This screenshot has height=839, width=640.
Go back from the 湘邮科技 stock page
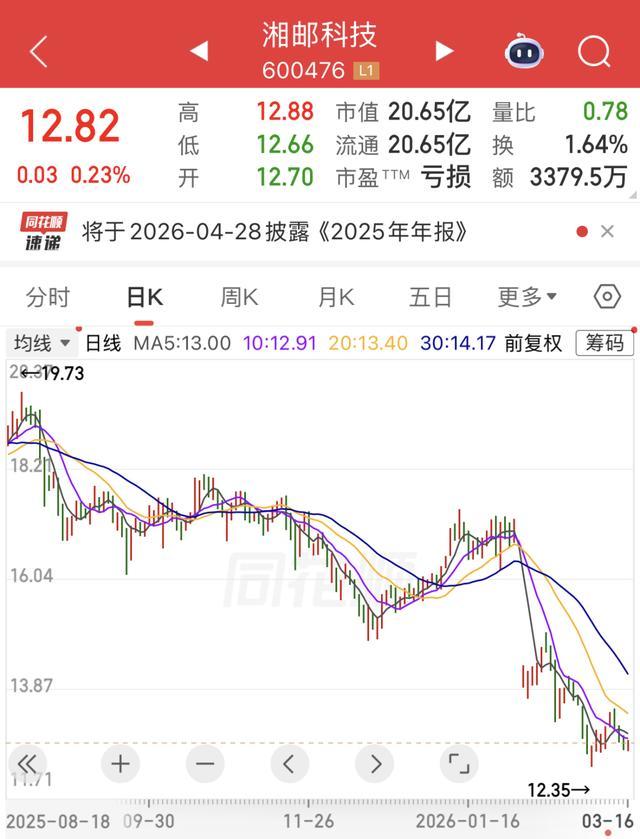click(38, 51)
